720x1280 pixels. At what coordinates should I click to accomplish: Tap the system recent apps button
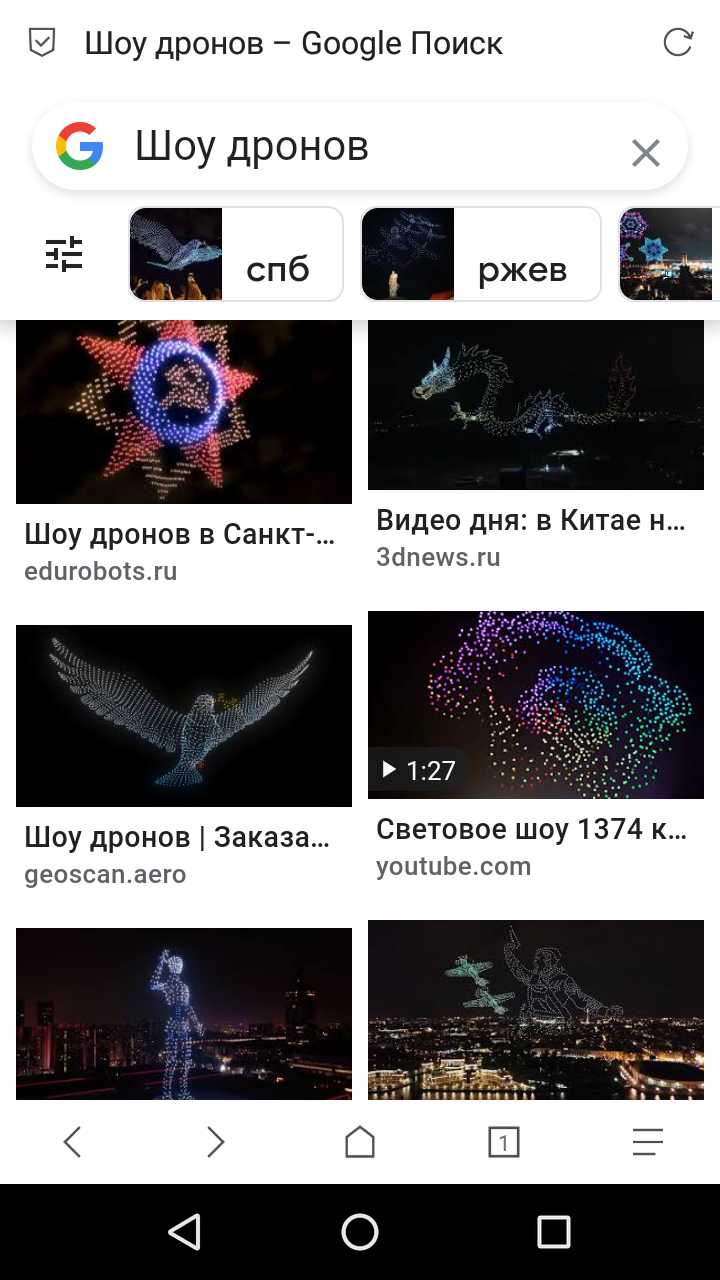pyautogui.click(x=553, y=1232)
